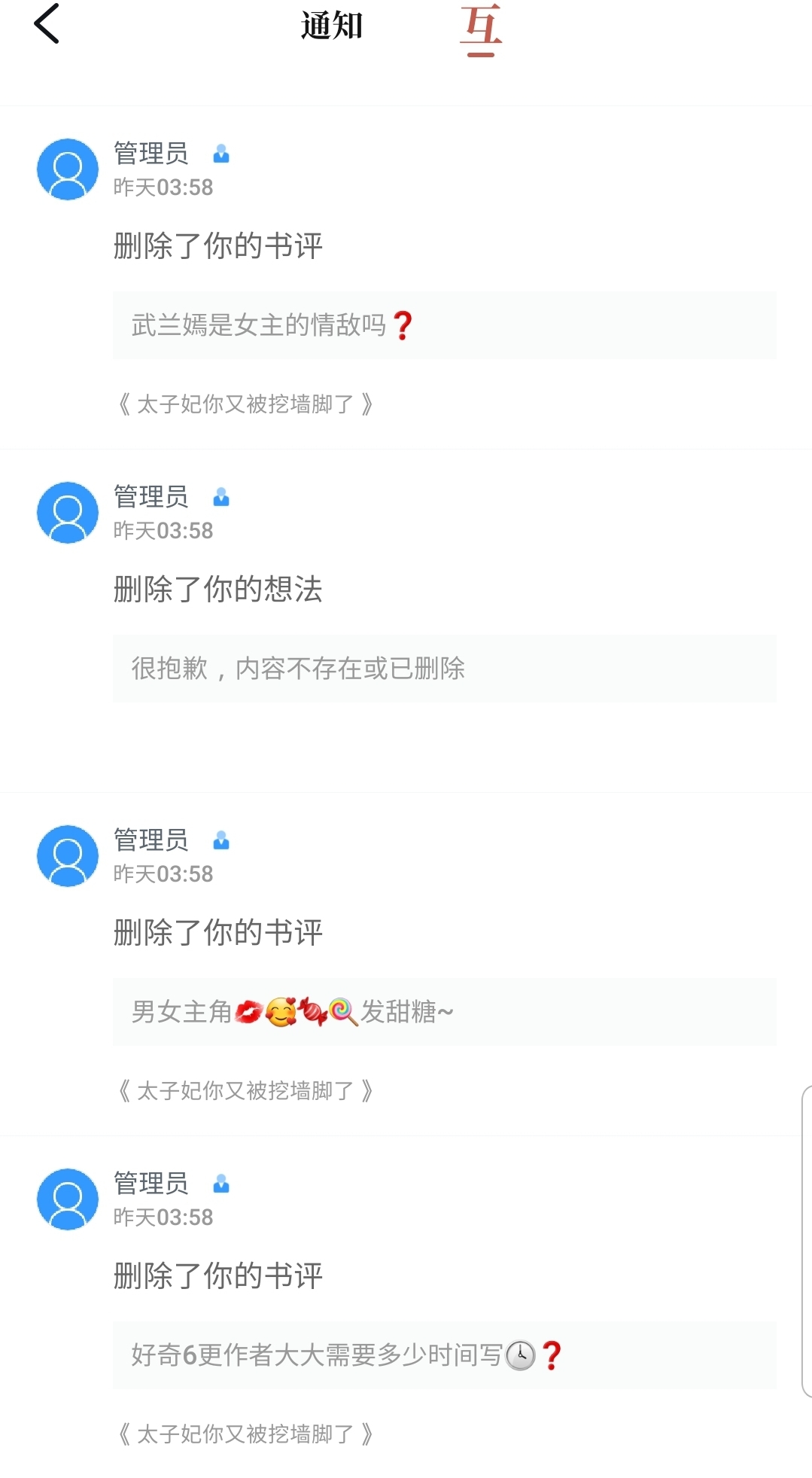Switch to the red 互 tab
Screen dimensions: 812x1478
point(480,29)
